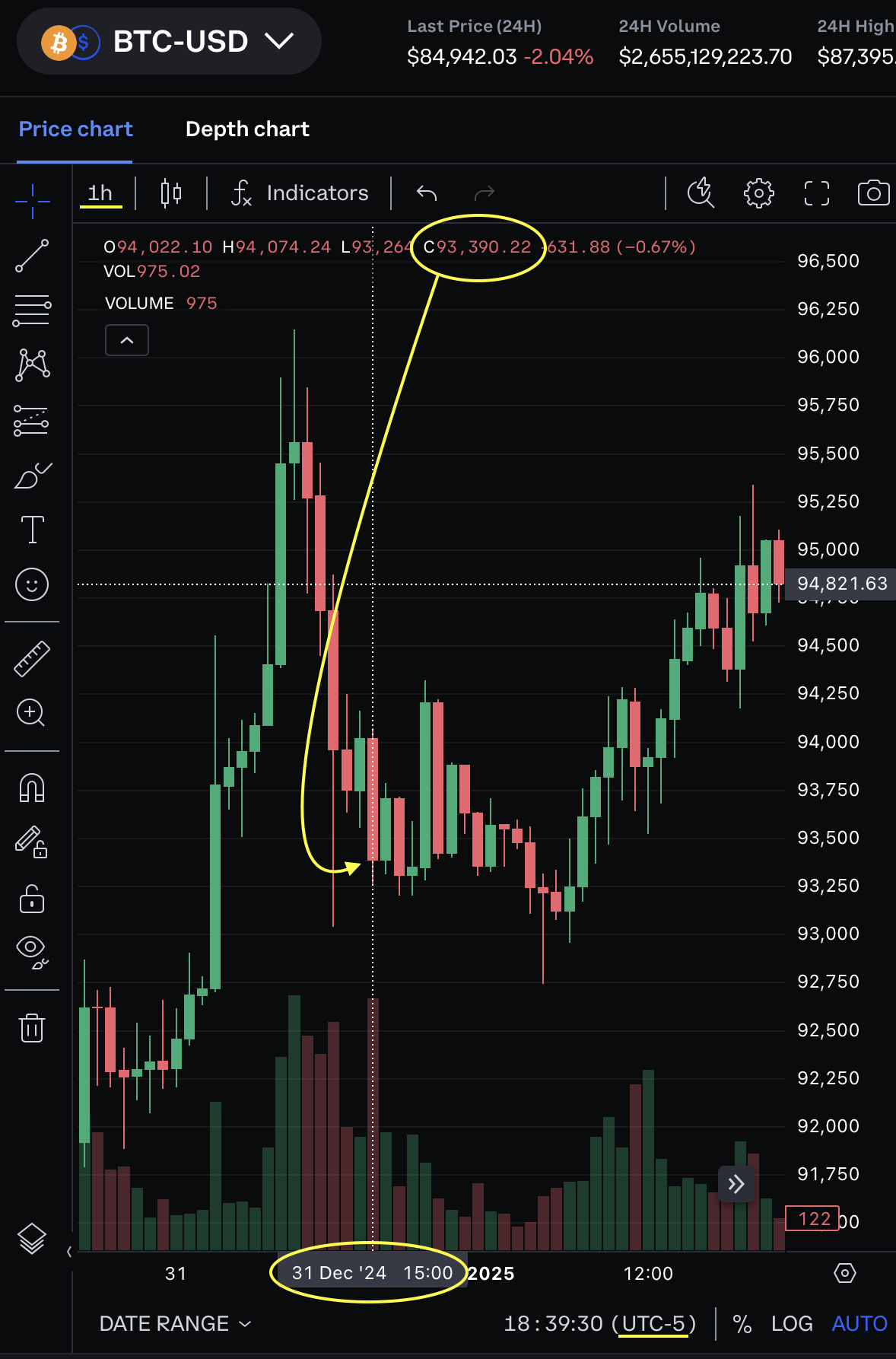Select the Price chart tab
The height and width of the screenshot is (1359, 896).
pos(75,129)
